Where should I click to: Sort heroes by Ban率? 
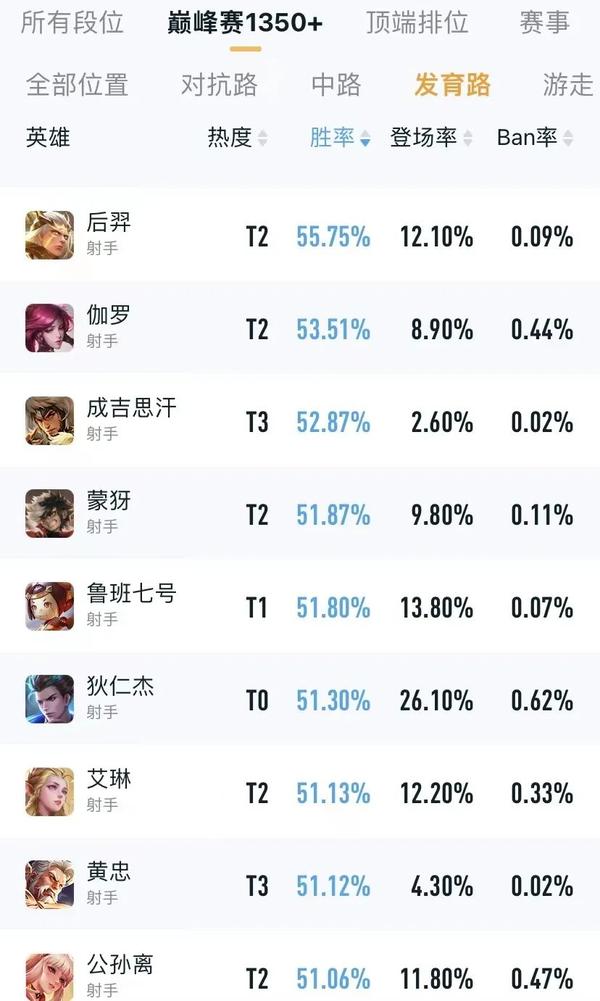535,138
